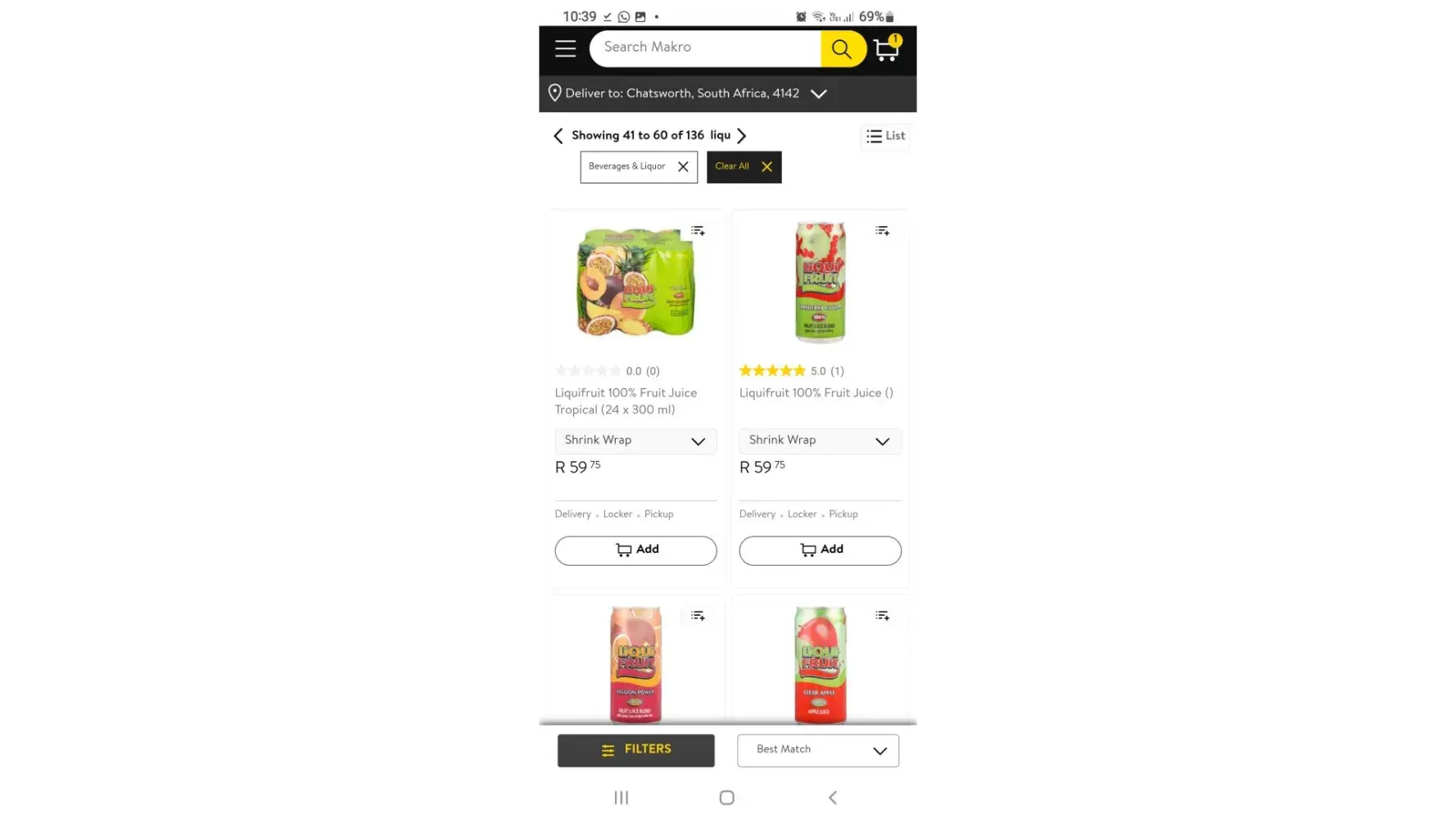The width and height of the screenshot is (1456, 819).
Task: Open the hamburger menu
Action: click(x=565, y=48)
